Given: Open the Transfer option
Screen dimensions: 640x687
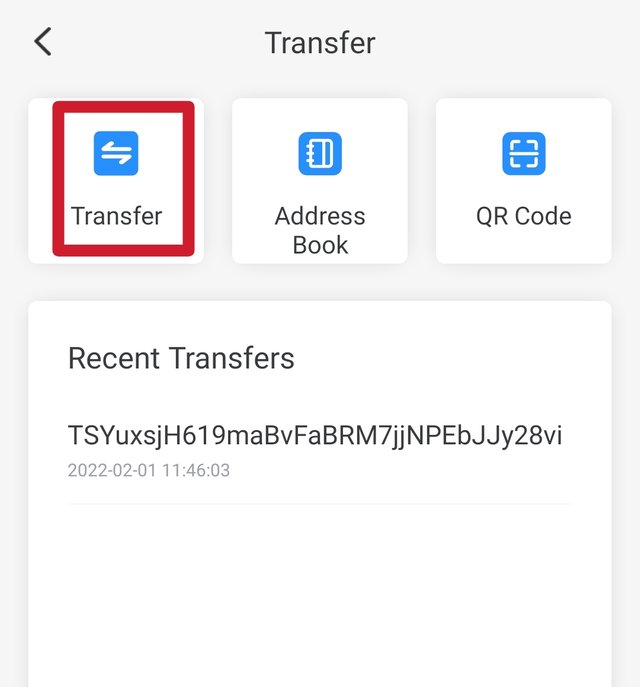Looking at the screenshot, I should pyautogui.click(x=116, y=180).
